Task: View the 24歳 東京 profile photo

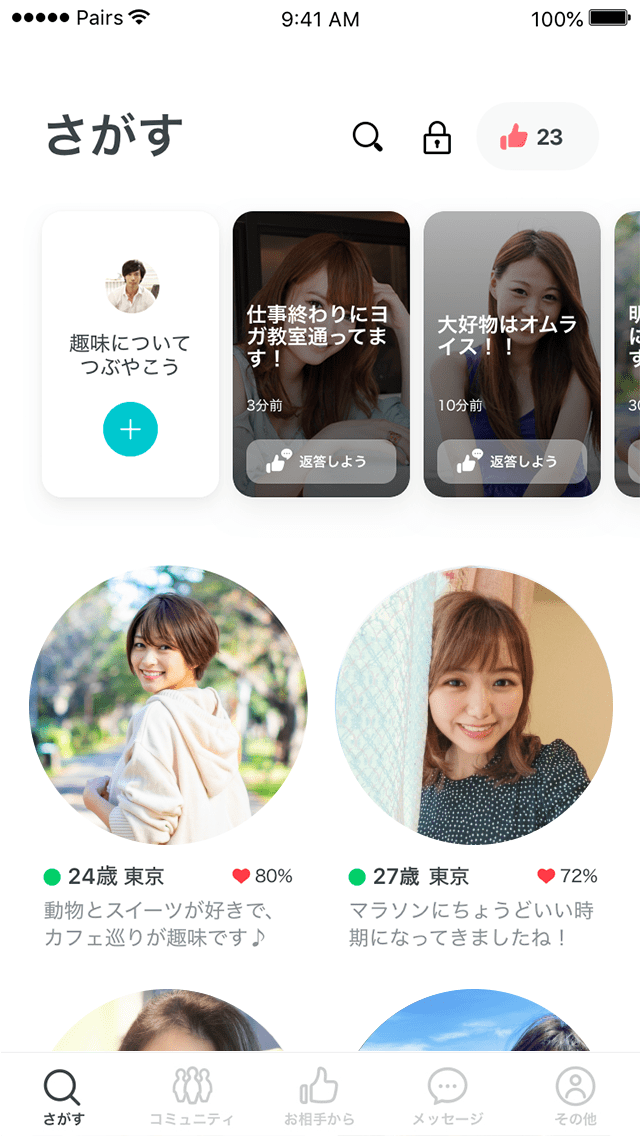Action: [168, 706]
